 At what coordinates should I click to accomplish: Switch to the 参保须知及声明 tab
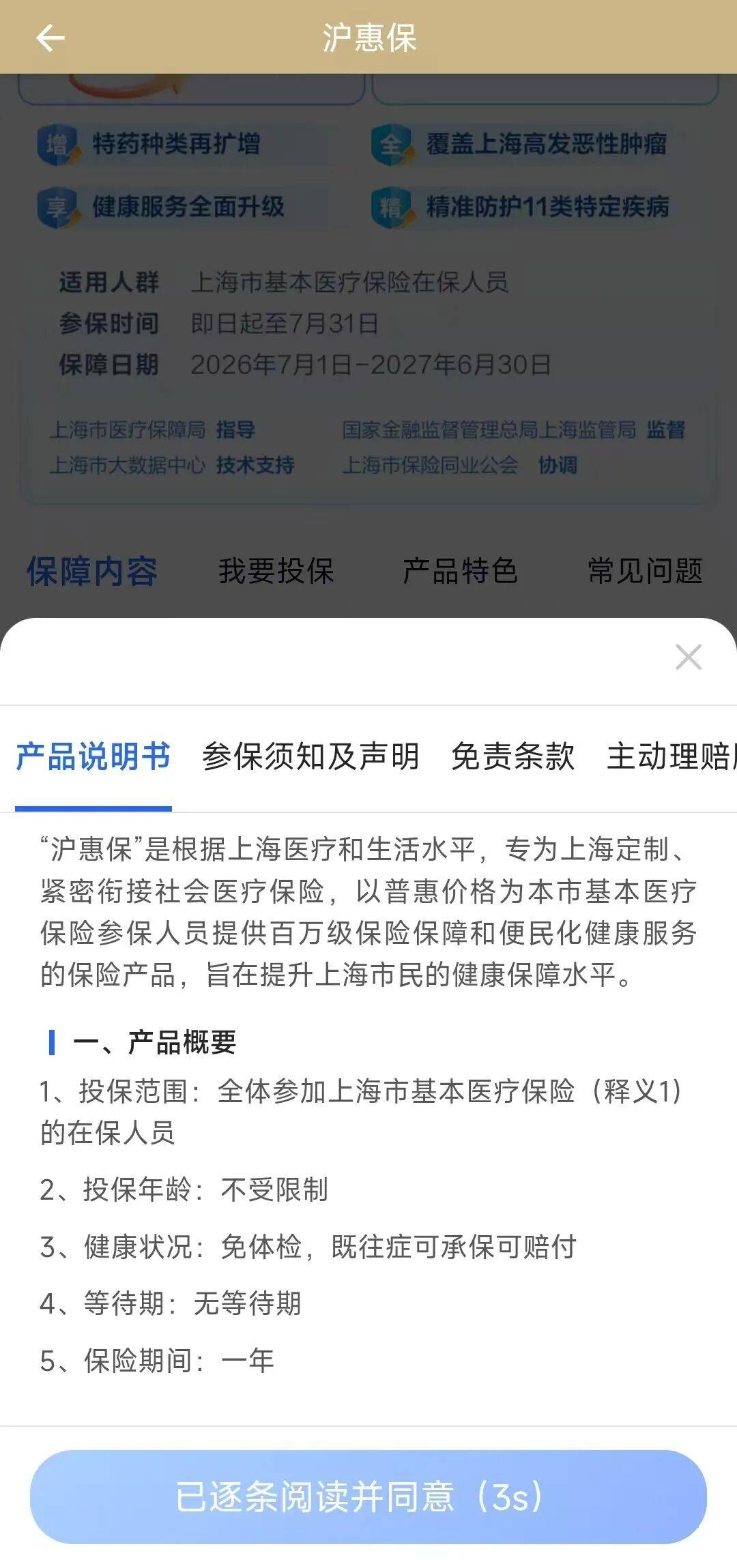[x=310, y=757]
